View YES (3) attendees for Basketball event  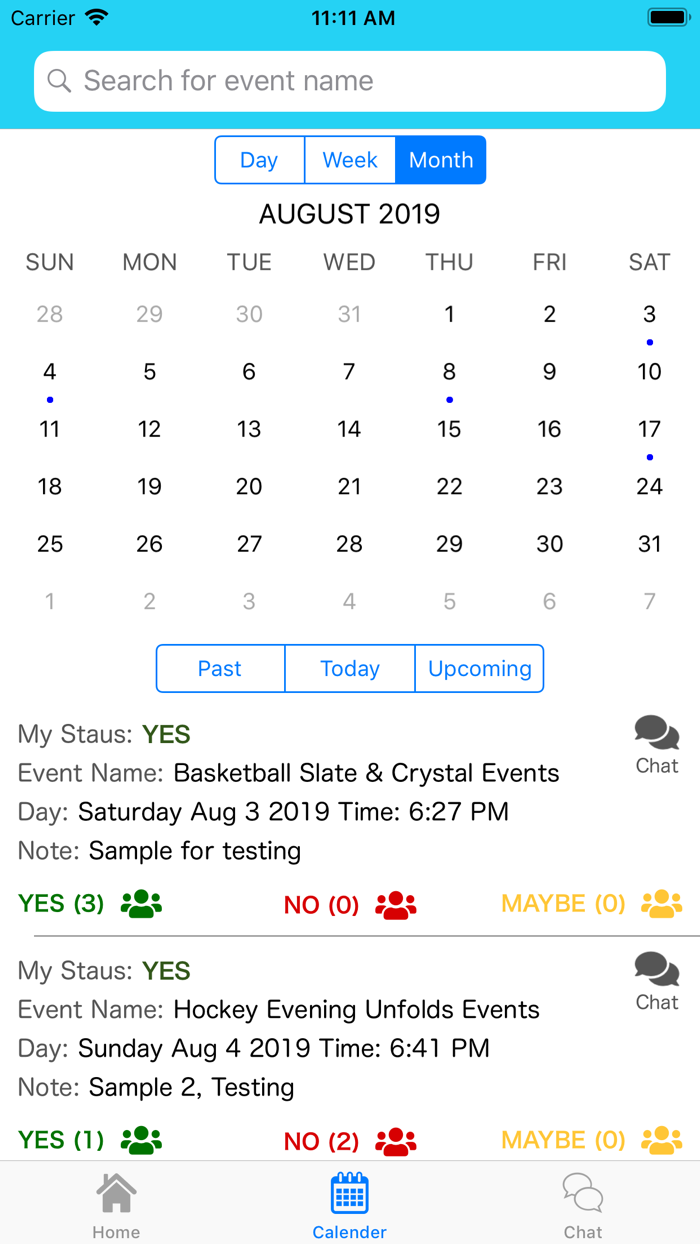(x=90, y=904)
